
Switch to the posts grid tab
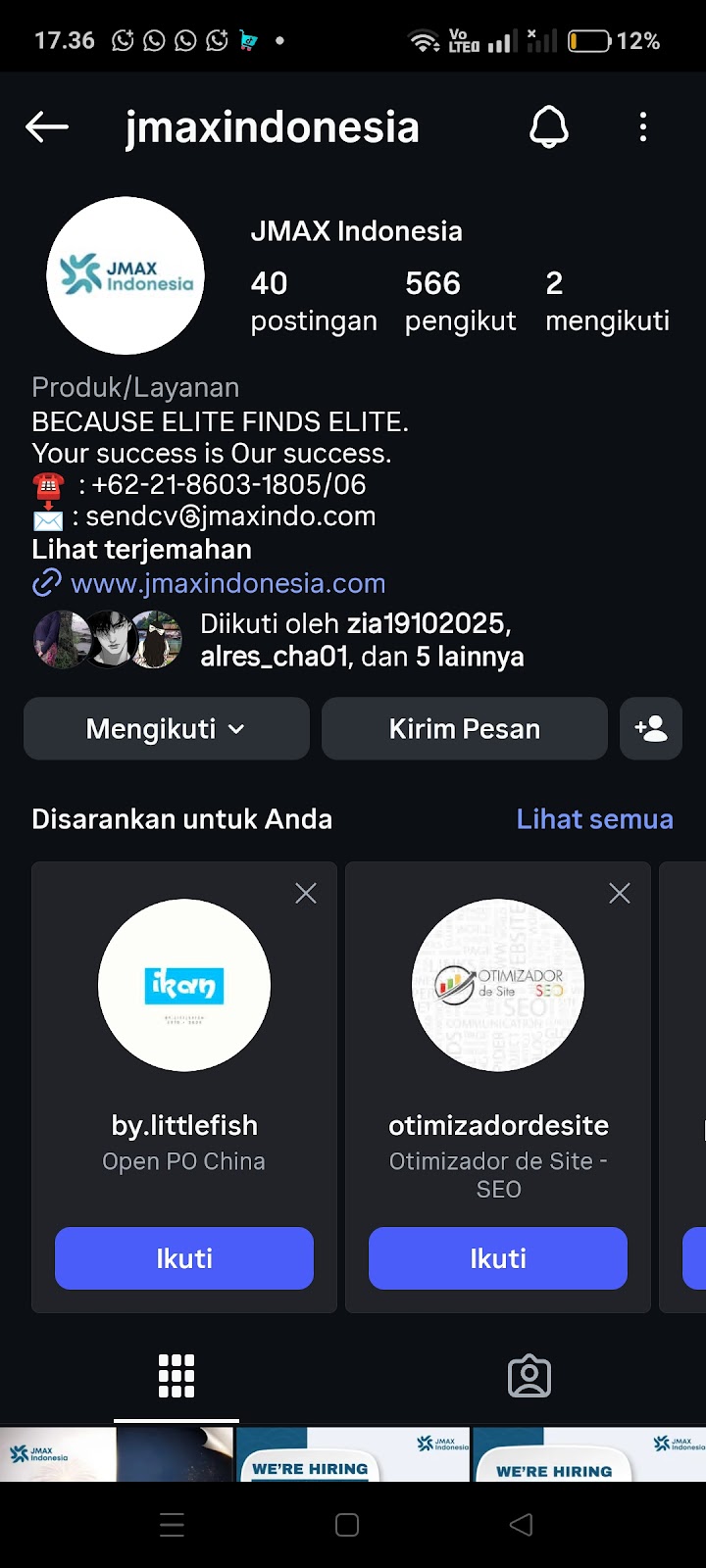click(176, 1376)
